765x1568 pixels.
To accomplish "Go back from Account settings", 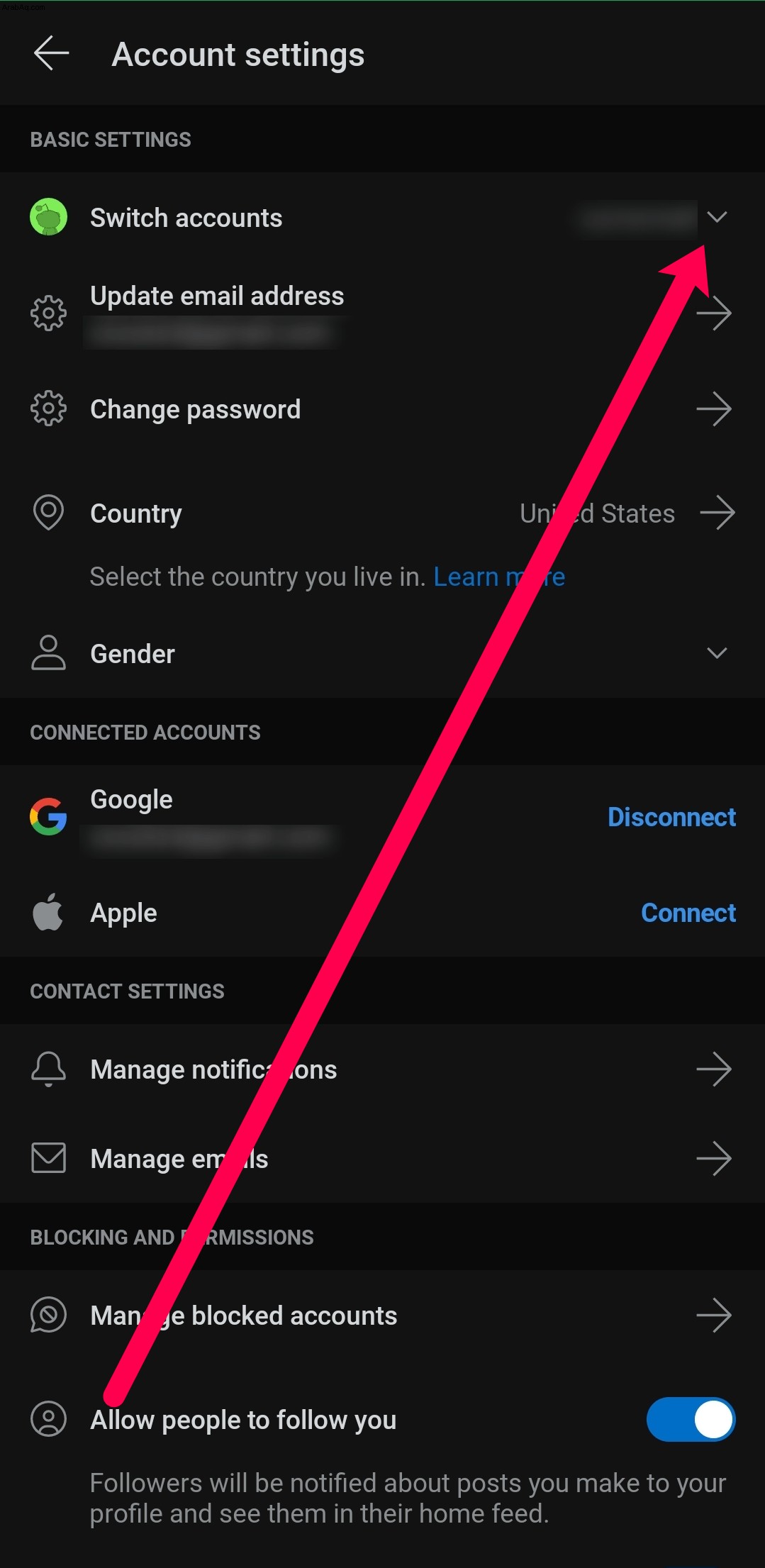I will [51, 54].
